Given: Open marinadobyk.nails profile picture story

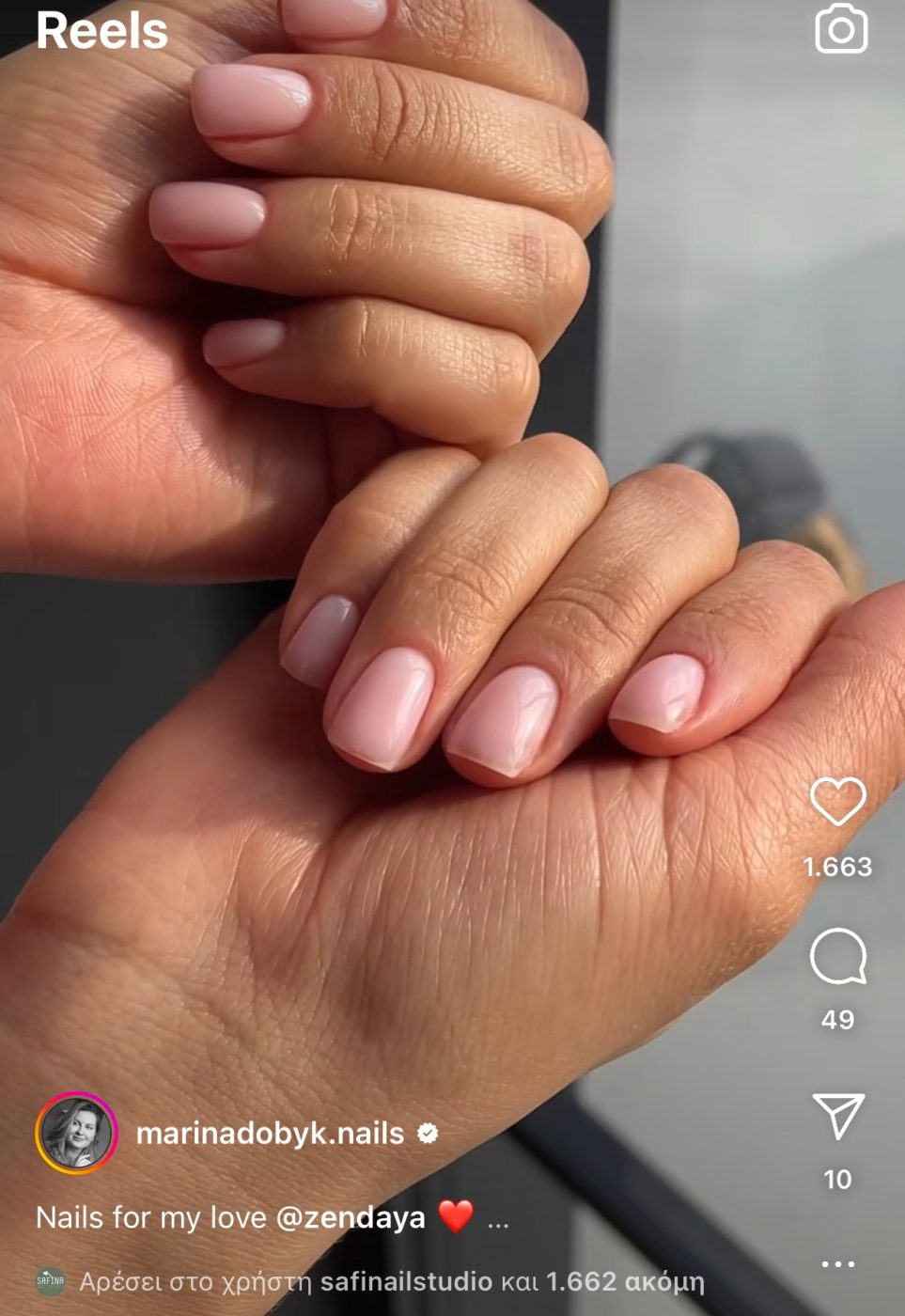Looking at the screenshot, I should click(x=76, y=1133).
